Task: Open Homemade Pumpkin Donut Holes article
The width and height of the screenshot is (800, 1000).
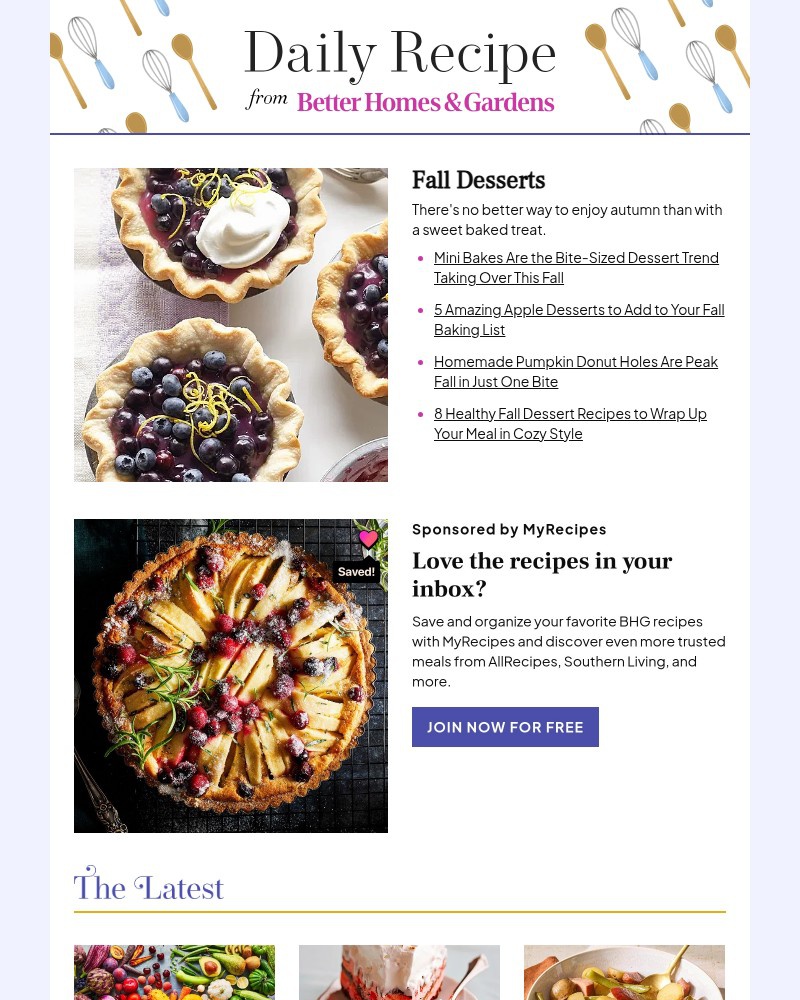Action: (576, 371)
